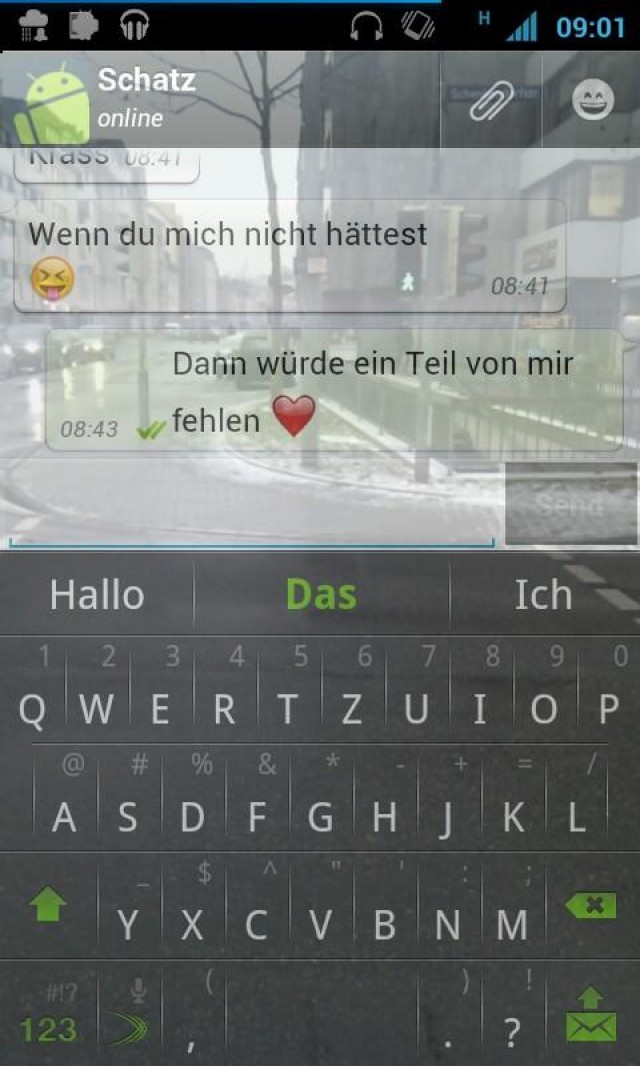The image size is (640, 1066).
Task: Pick the suggestion "Ich"
Action: [543, 595]
